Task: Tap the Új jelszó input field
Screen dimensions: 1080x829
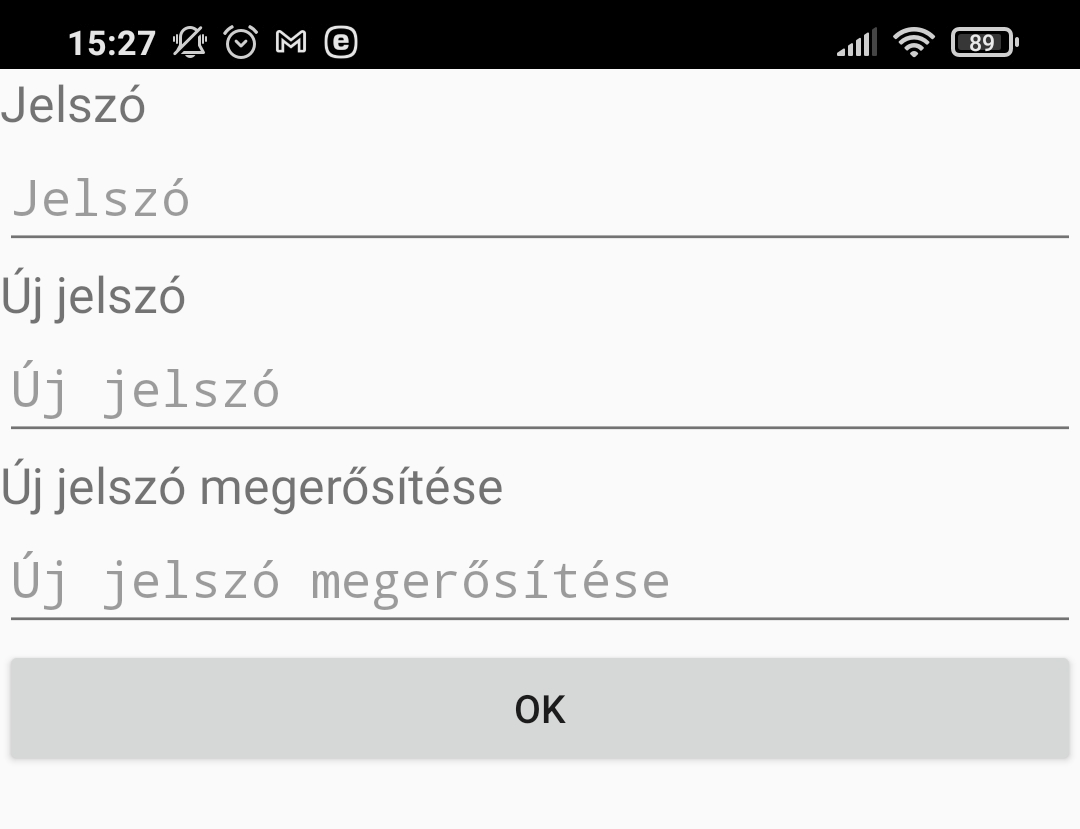Action: tap(540, 390)
